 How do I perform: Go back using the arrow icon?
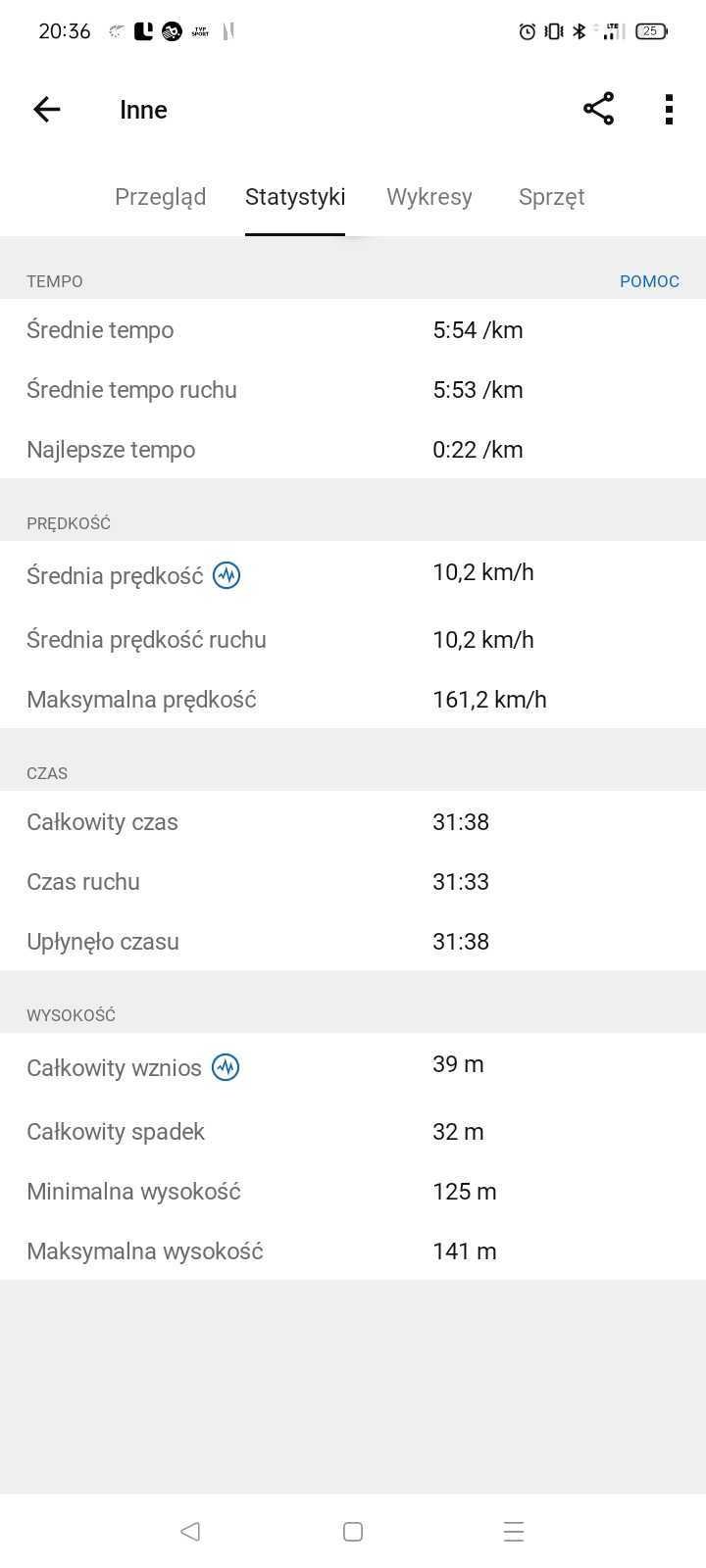tap(47, 109)
